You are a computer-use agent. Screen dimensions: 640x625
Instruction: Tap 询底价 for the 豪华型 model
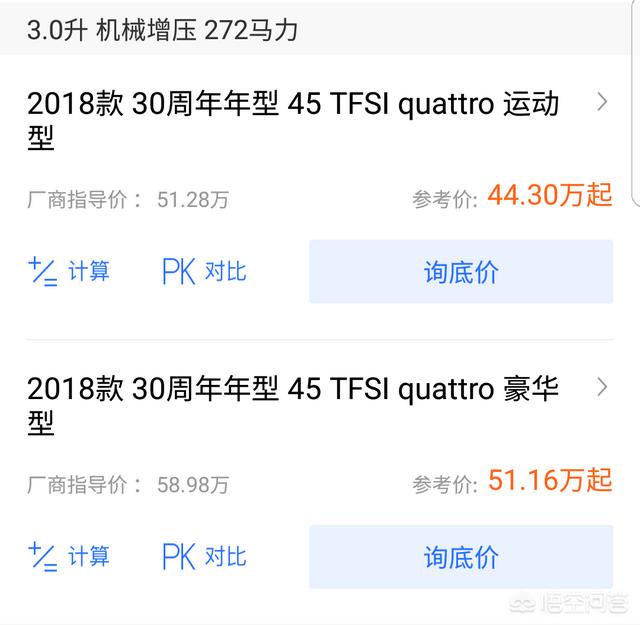(461, 557)
